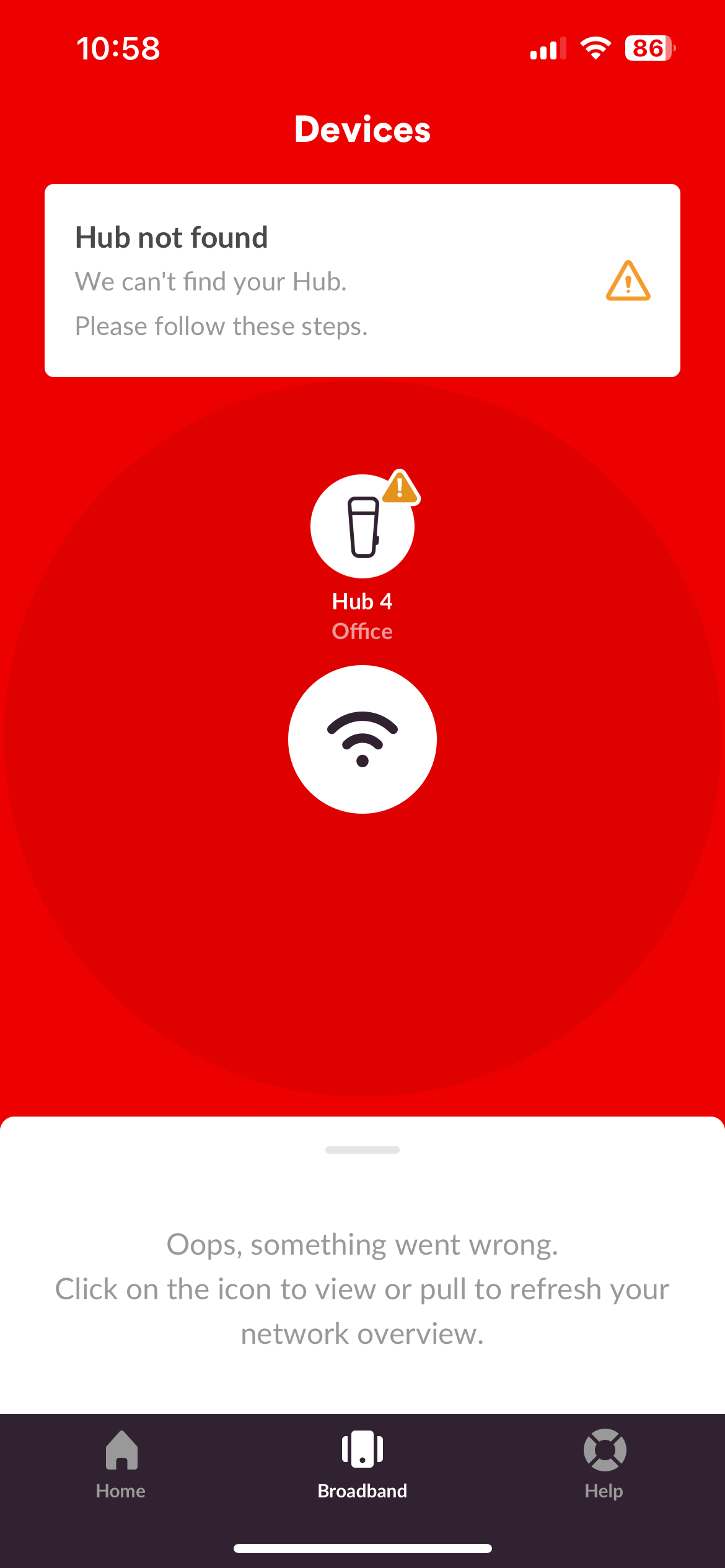Open the Hub not found card

click(362, 281)
